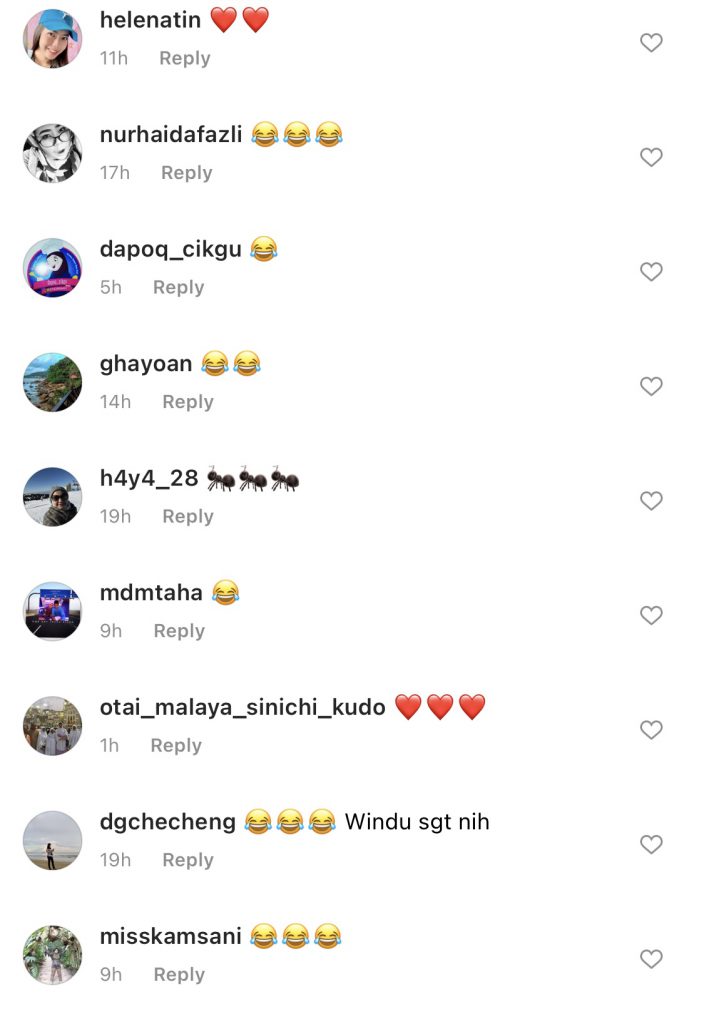704x1024 pixels.
Task: Reply to helenatin's comment
Action: [184, 58]
